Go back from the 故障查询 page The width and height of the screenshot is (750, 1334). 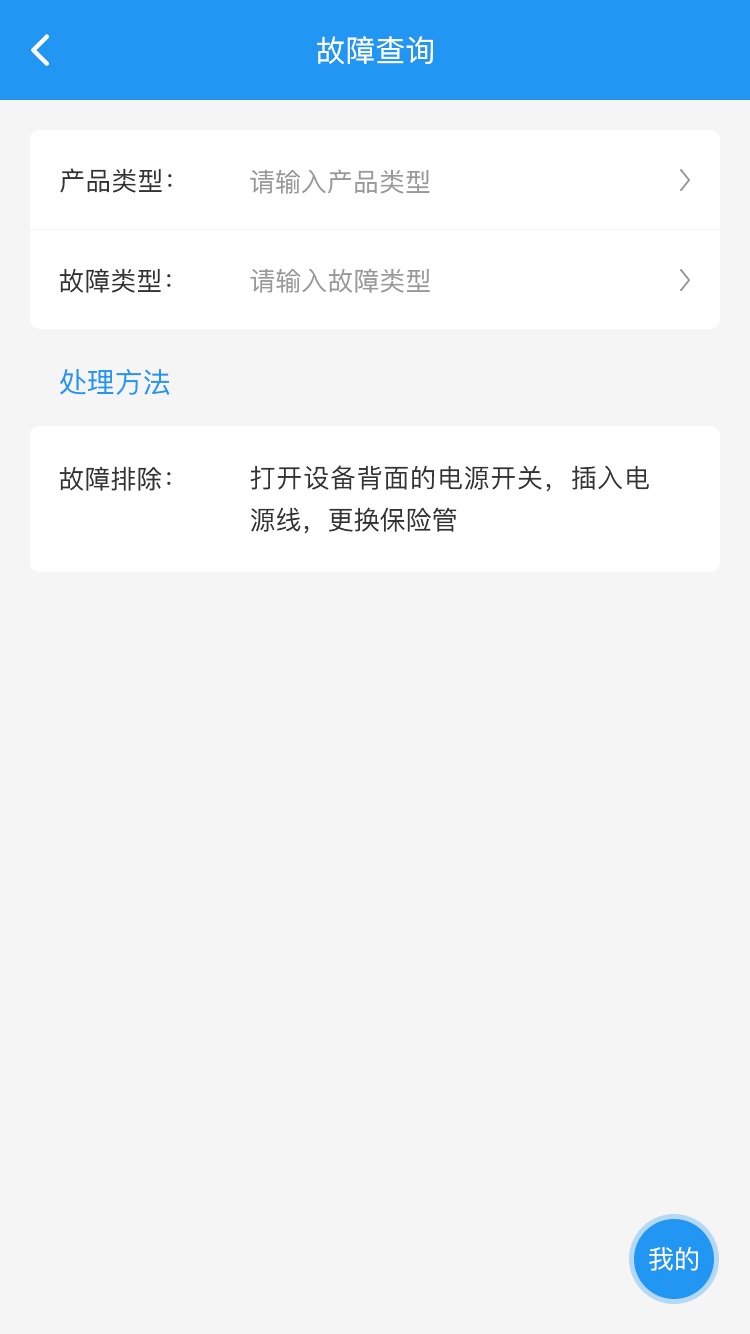pyautogui.click(x=40, y=50)
